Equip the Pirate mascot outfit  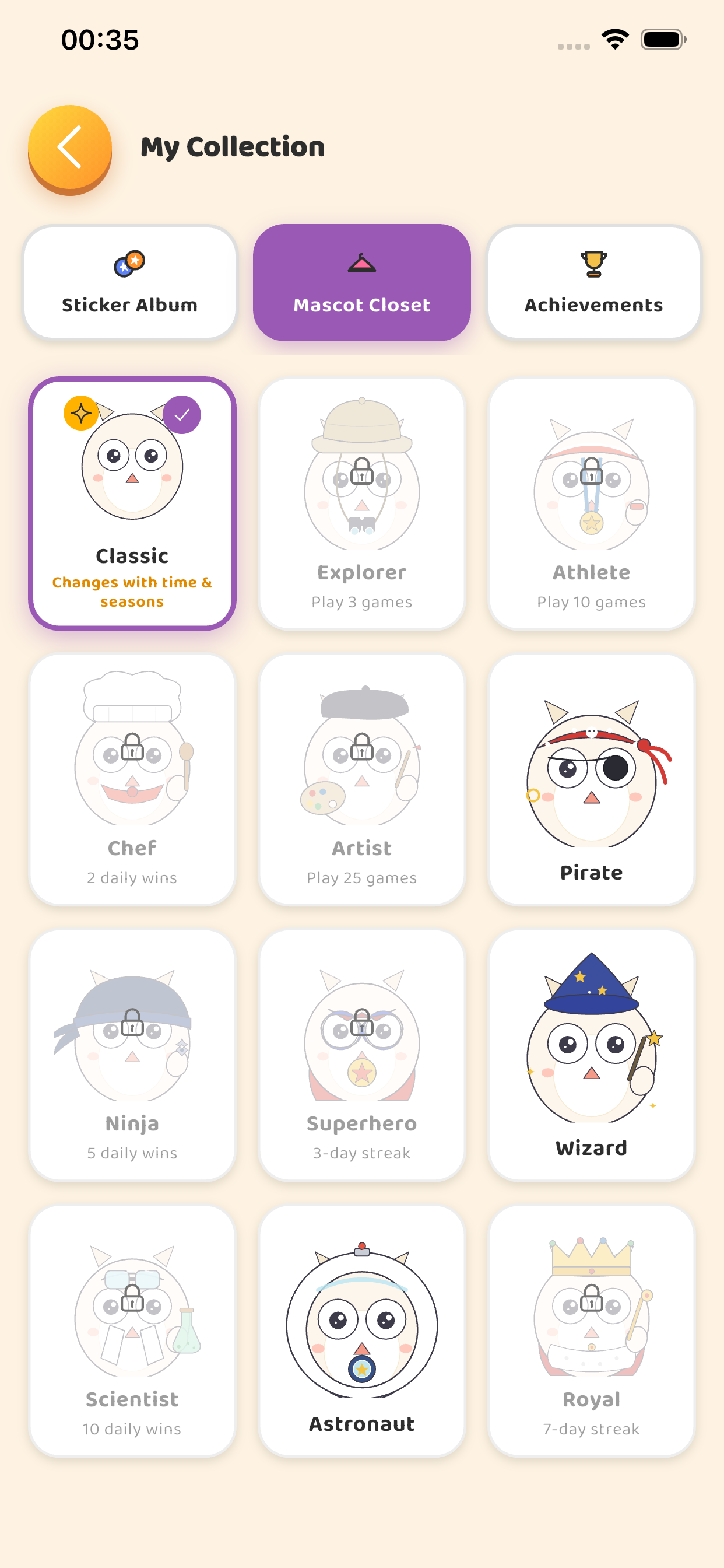point(591,780)
